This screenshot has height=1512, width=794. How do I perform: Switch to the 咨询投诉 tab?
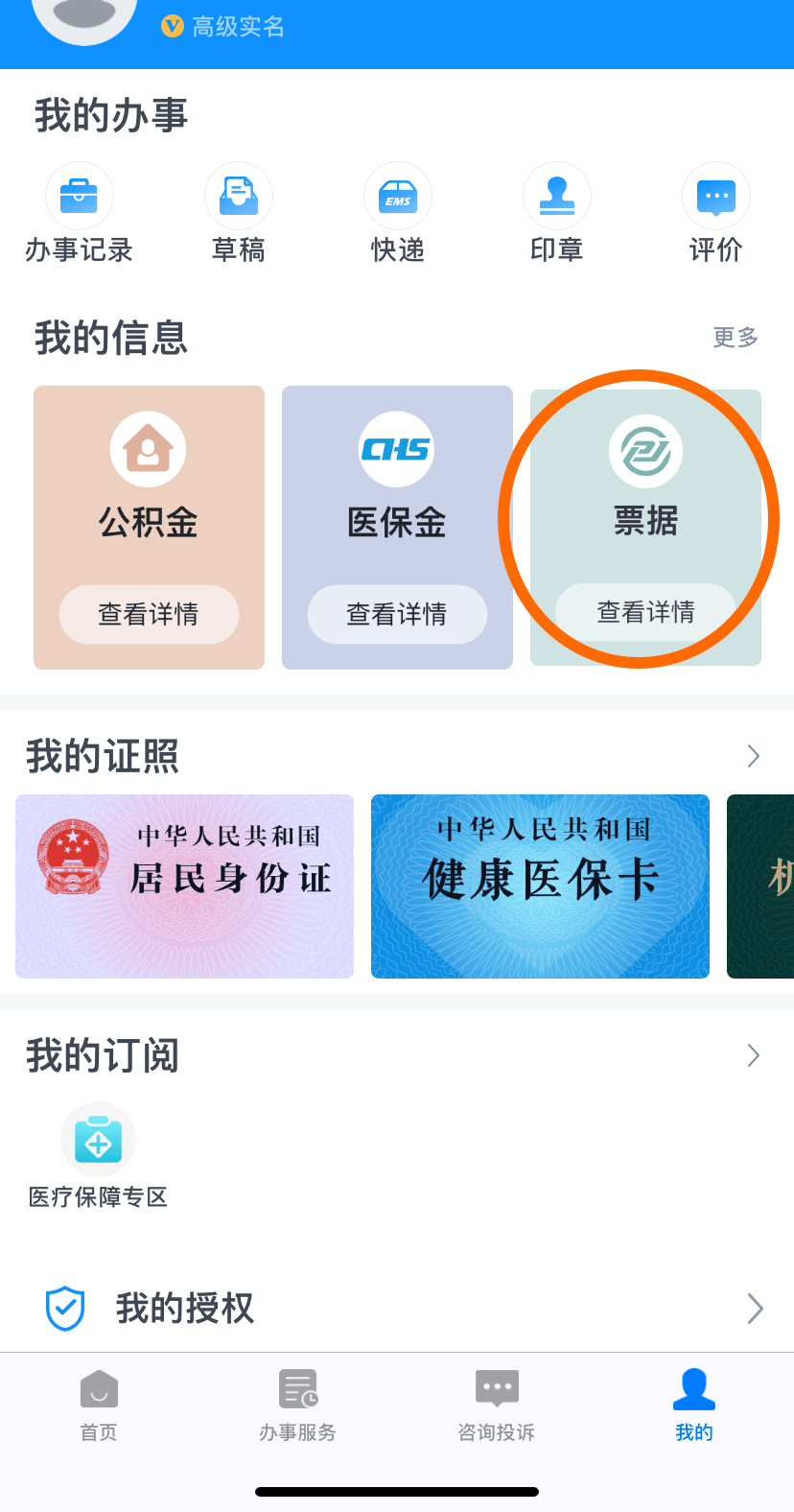click(496, 1404)
